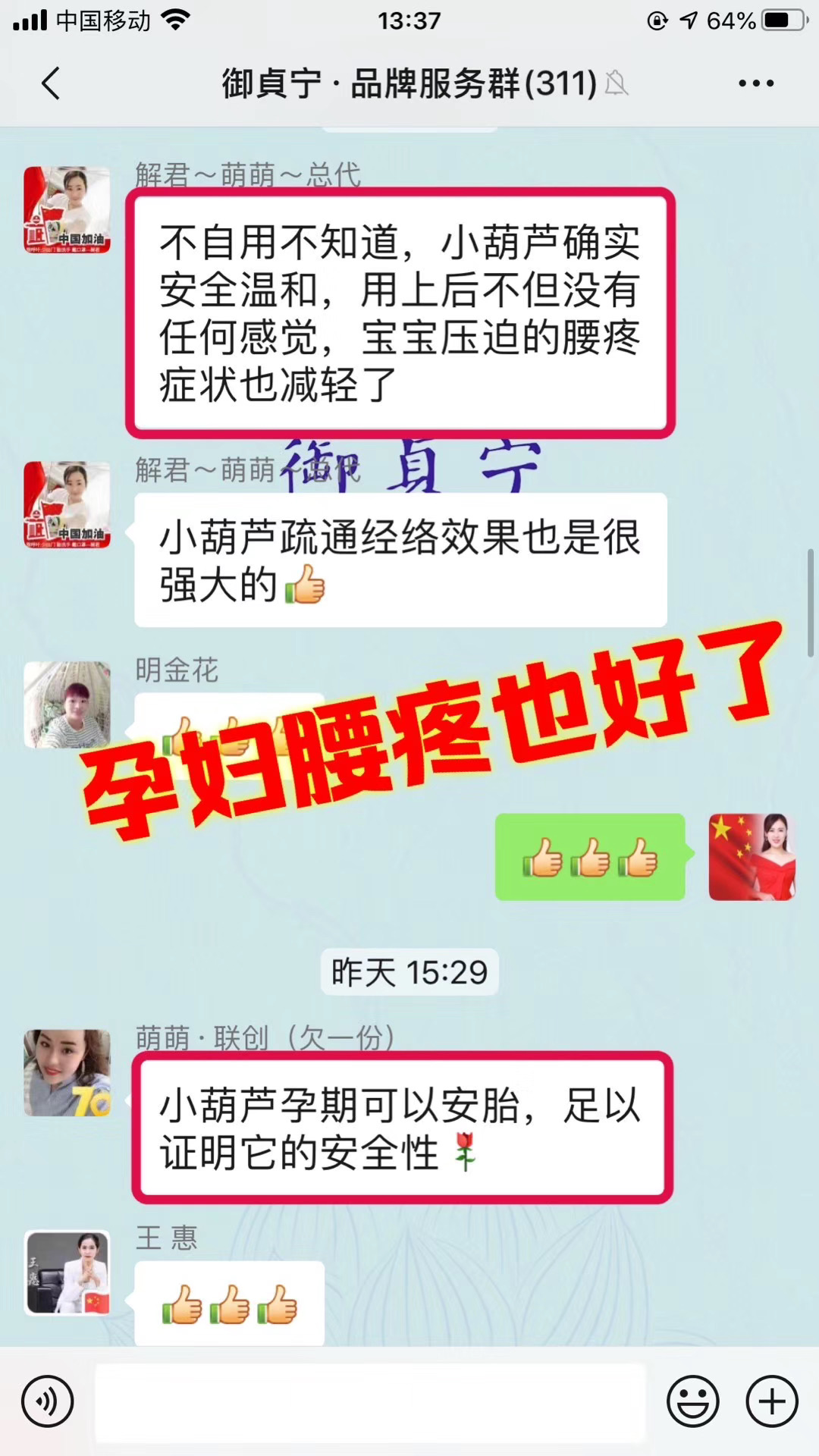This screenshot has height=1456, width=819.
Task: Go back from the group chat
Action: coord(51,83)
